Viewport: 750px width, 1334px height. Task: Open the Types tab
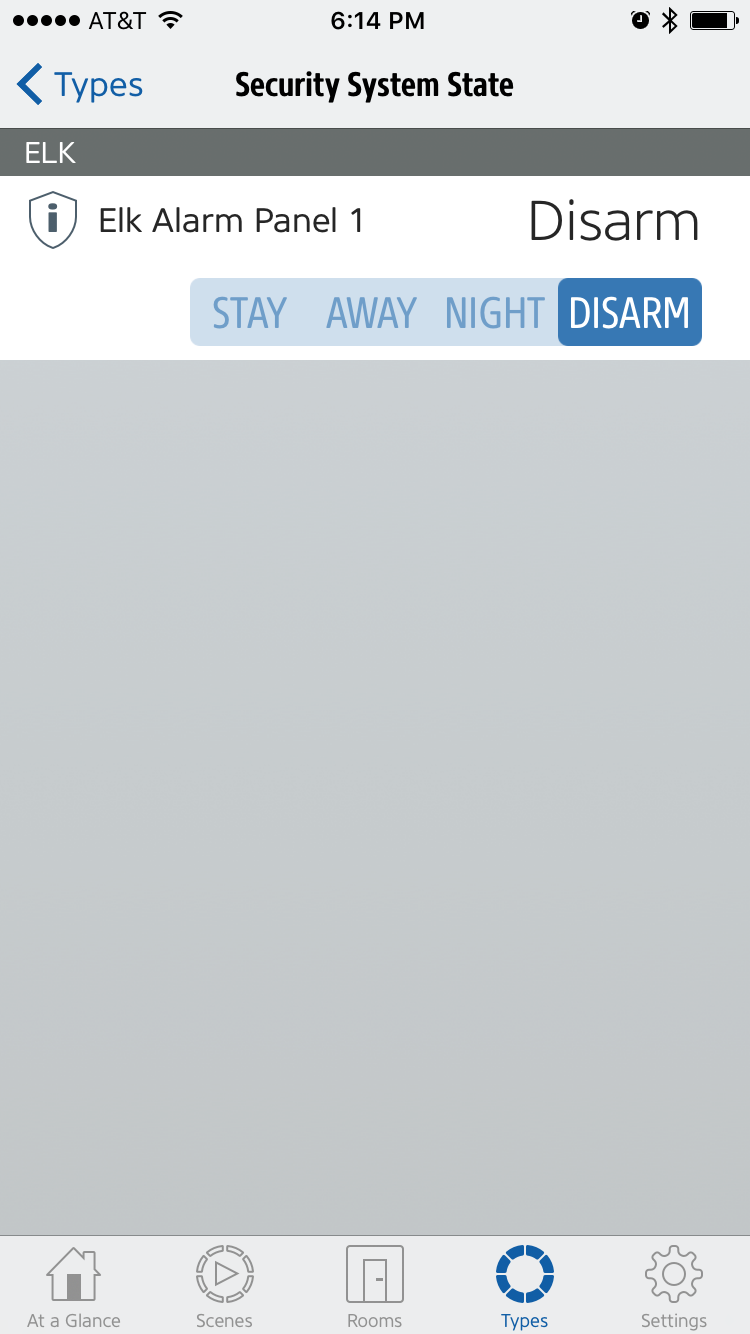click(525, 1287)
